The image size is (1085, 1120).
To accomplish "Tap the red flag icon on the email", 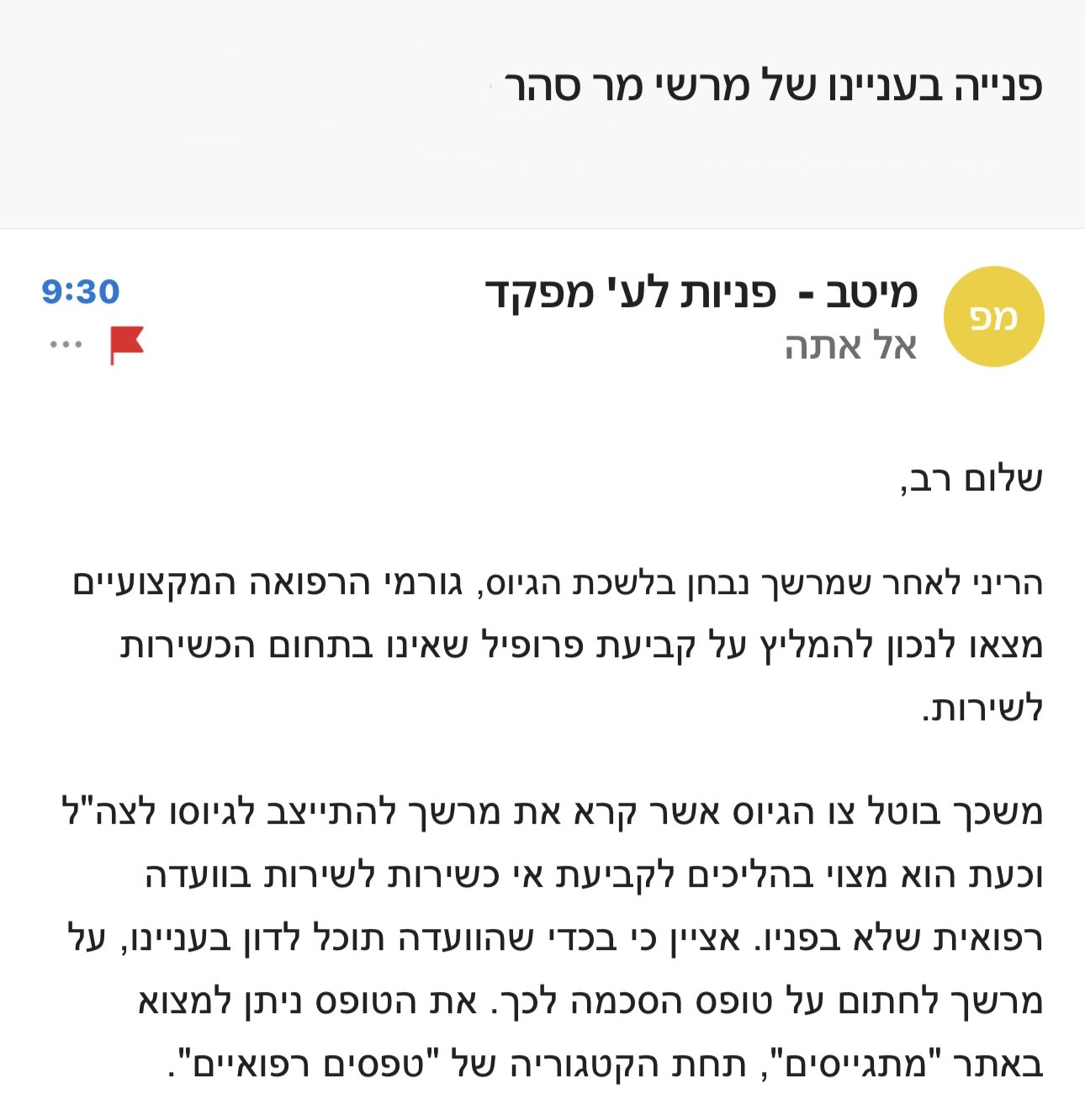I will click(x=127, y=345).
